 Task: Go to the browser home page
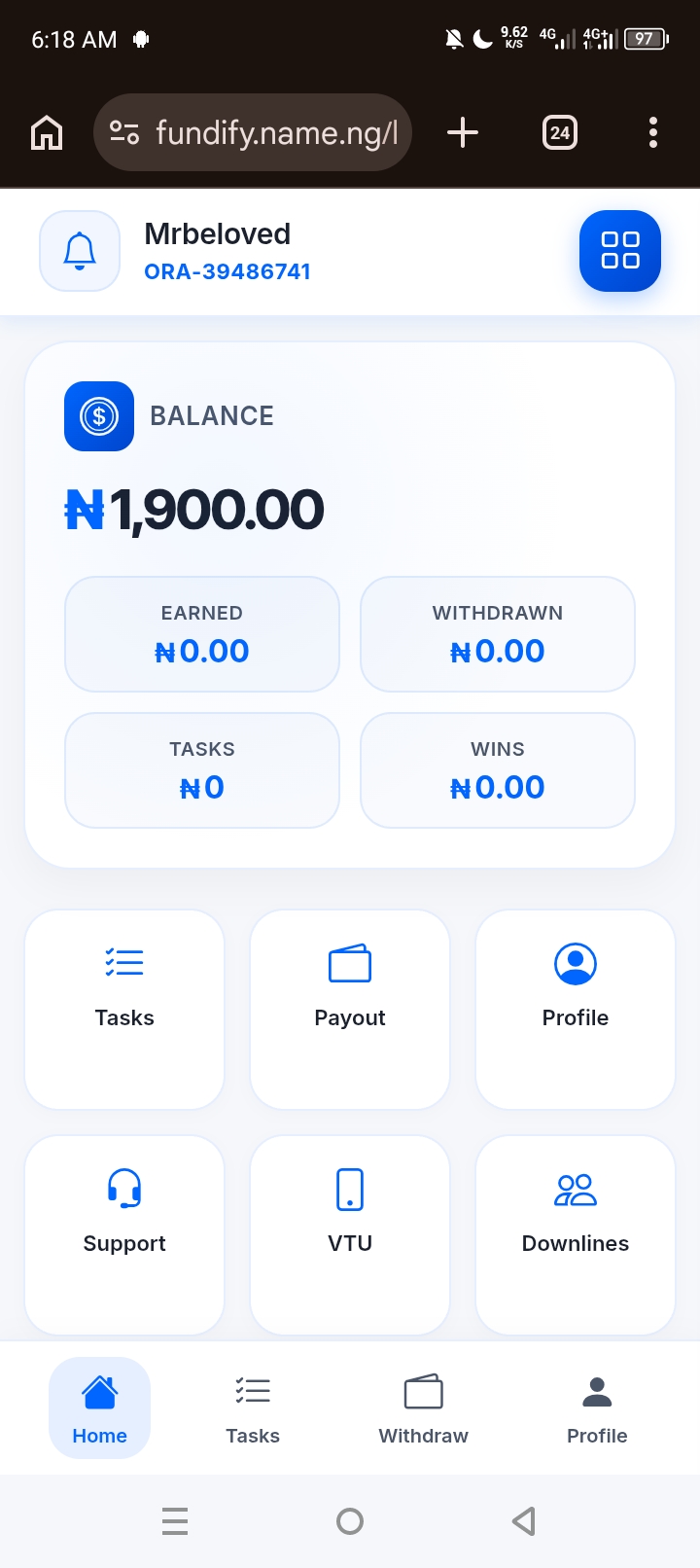click(47, 132)
